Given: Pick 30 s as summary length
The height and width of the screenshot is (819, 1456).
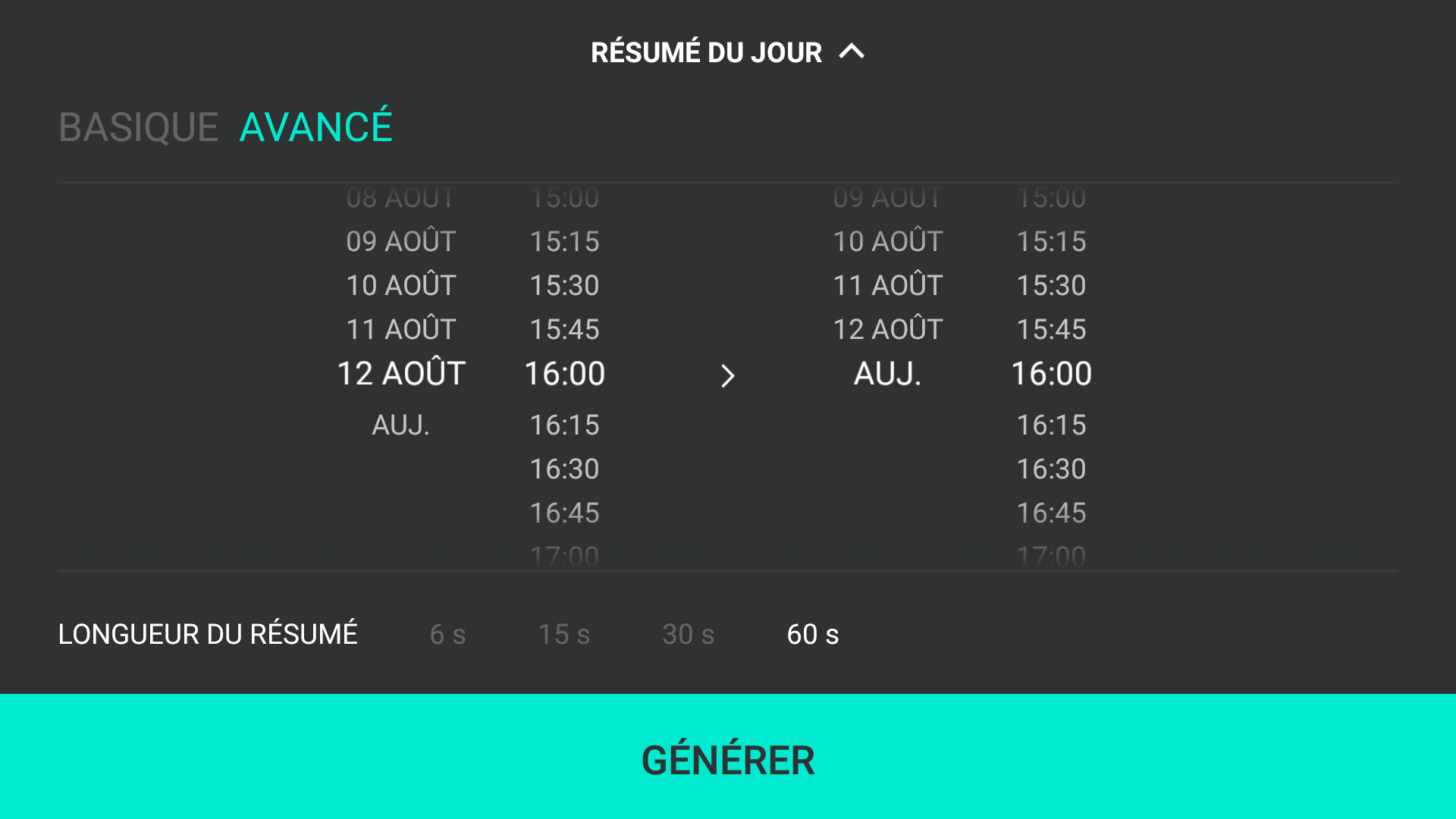Looking at the screenshot, I should [x=688, y=634].
